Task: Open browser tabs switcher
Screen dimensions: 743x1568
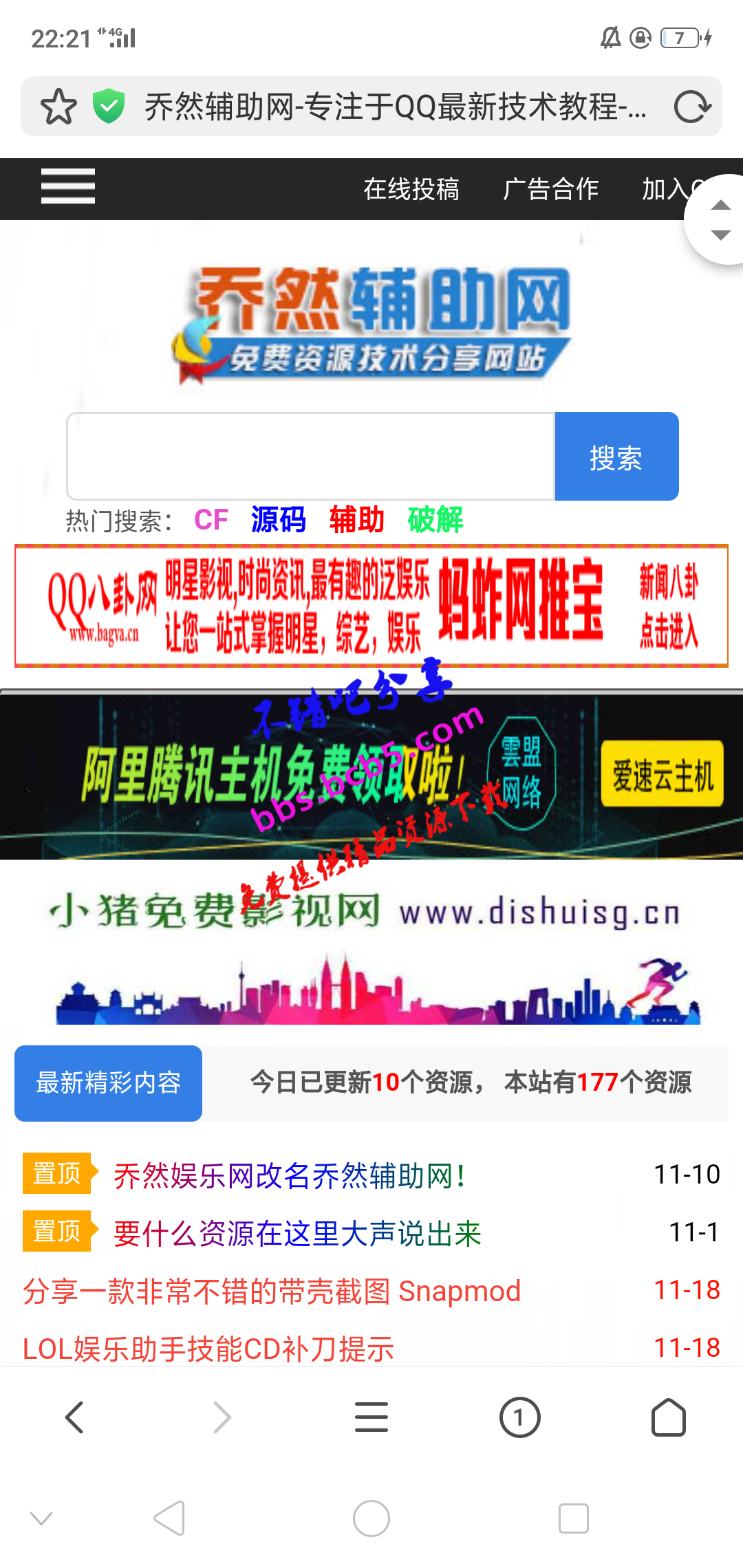Action: pyautogui.click(x=519, y=1417)
